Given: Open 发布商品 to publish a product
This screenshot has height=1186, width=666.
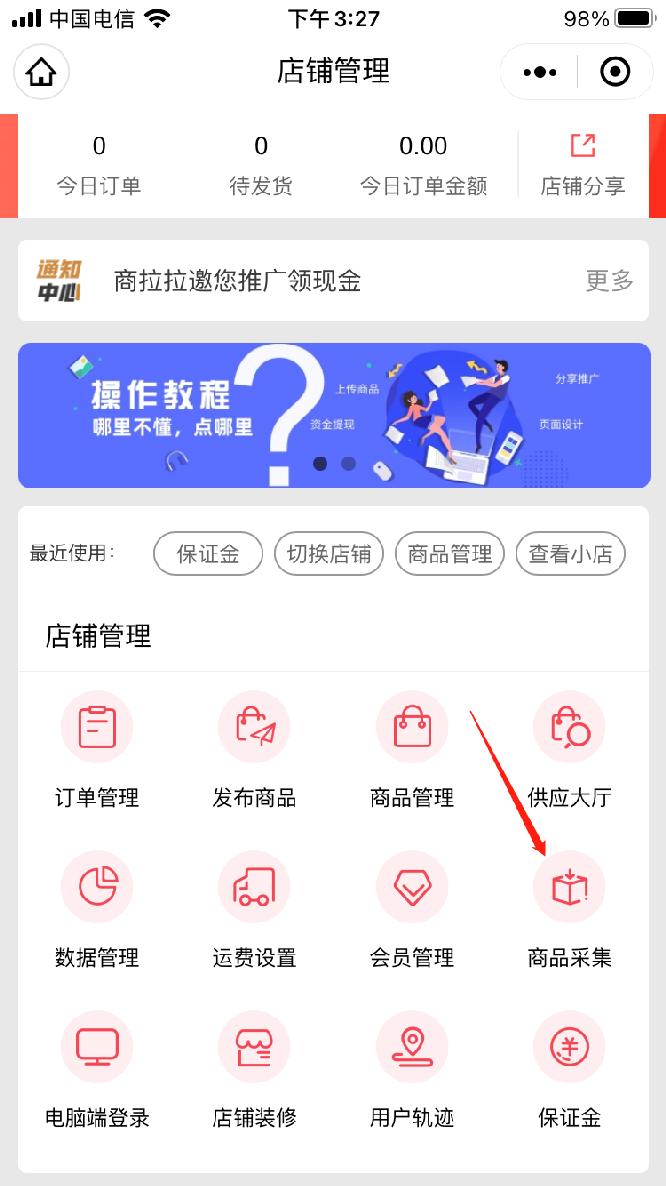Looking at the screenshot, I should pos(254,750).
